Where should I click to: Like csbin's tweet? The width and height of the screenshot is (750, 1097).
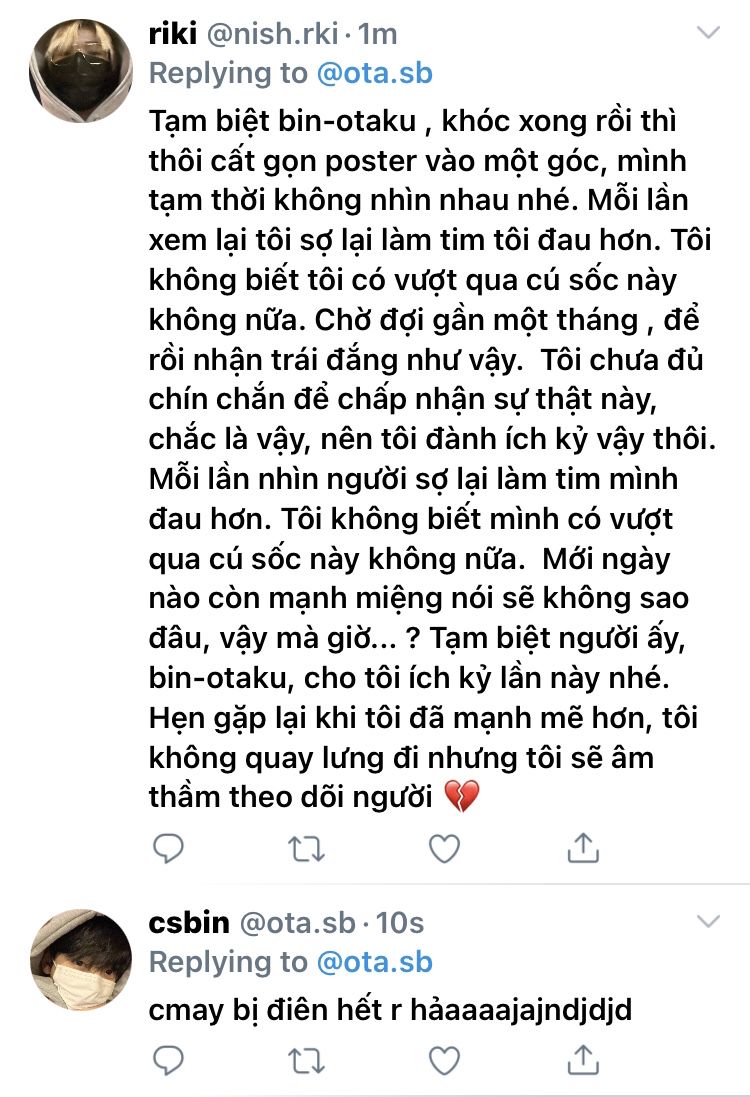(x=443, y=1059)
